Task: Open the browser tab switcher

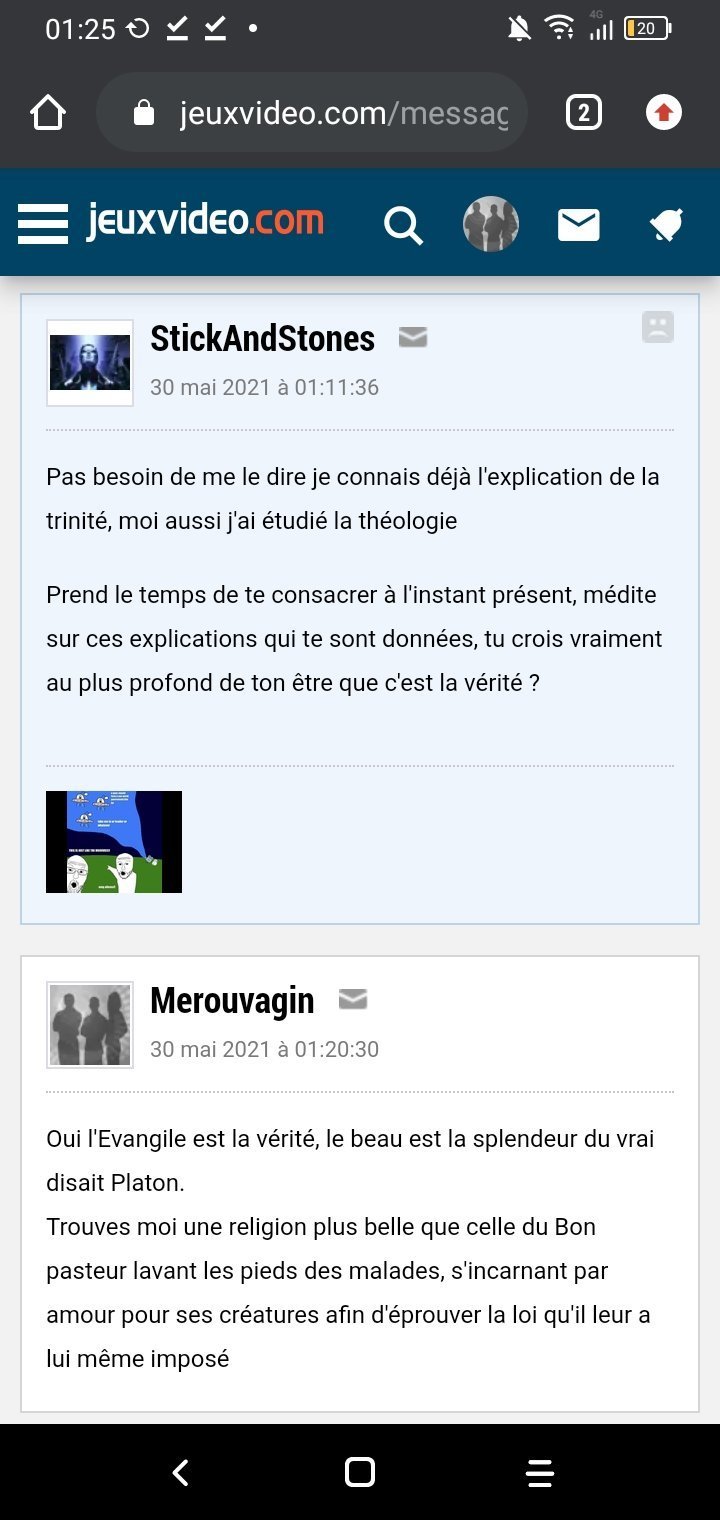Action: point(584,113)
